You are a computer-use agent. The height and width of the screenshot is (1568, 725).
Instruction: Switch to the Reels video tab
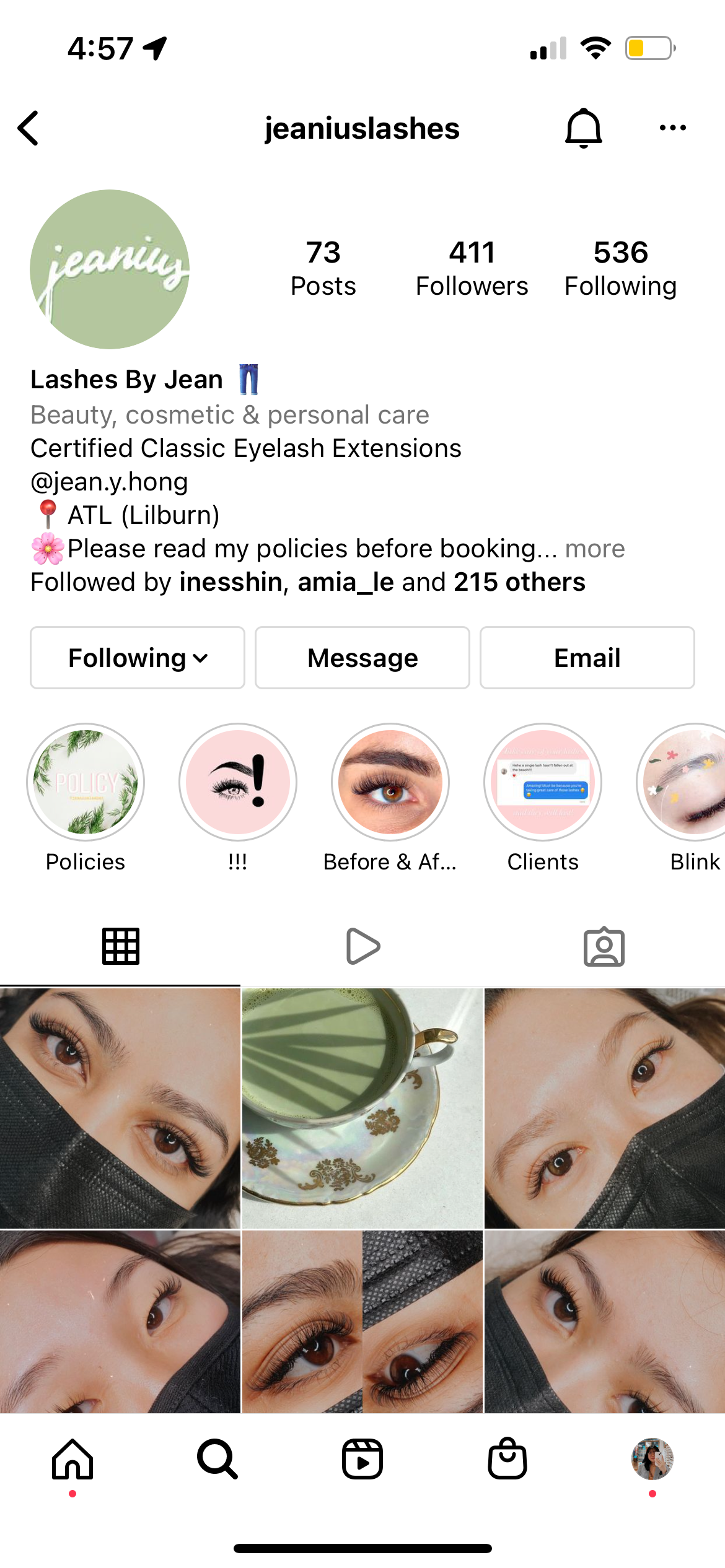362,946
